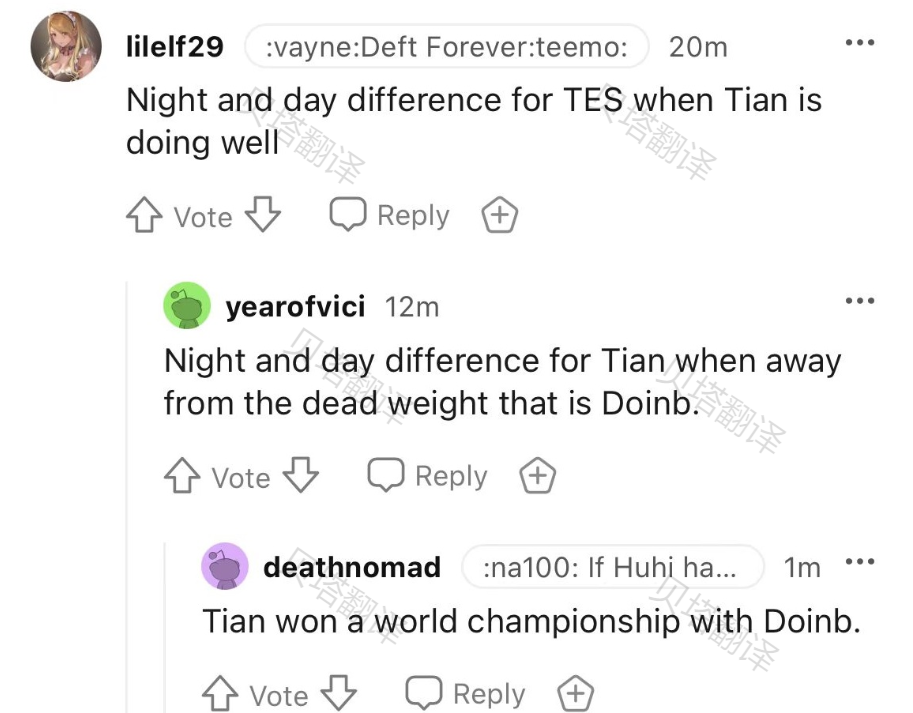This screenshot has height=713, width=913.
Task: Downvote deathnomad's comment
Action: (339, 692)
